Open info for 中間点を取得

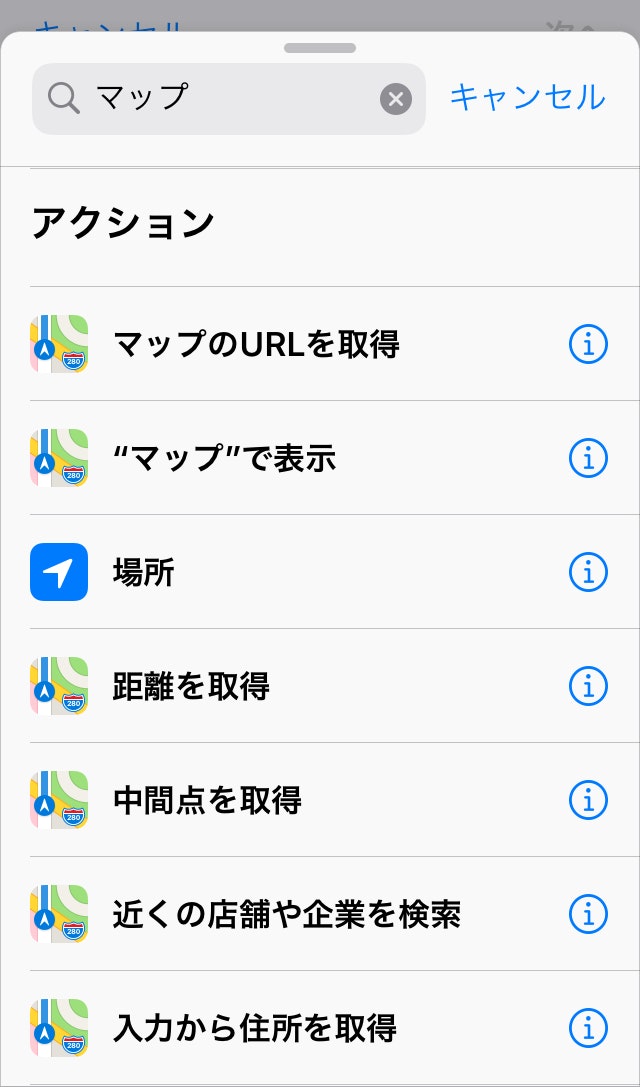point(588,800)
